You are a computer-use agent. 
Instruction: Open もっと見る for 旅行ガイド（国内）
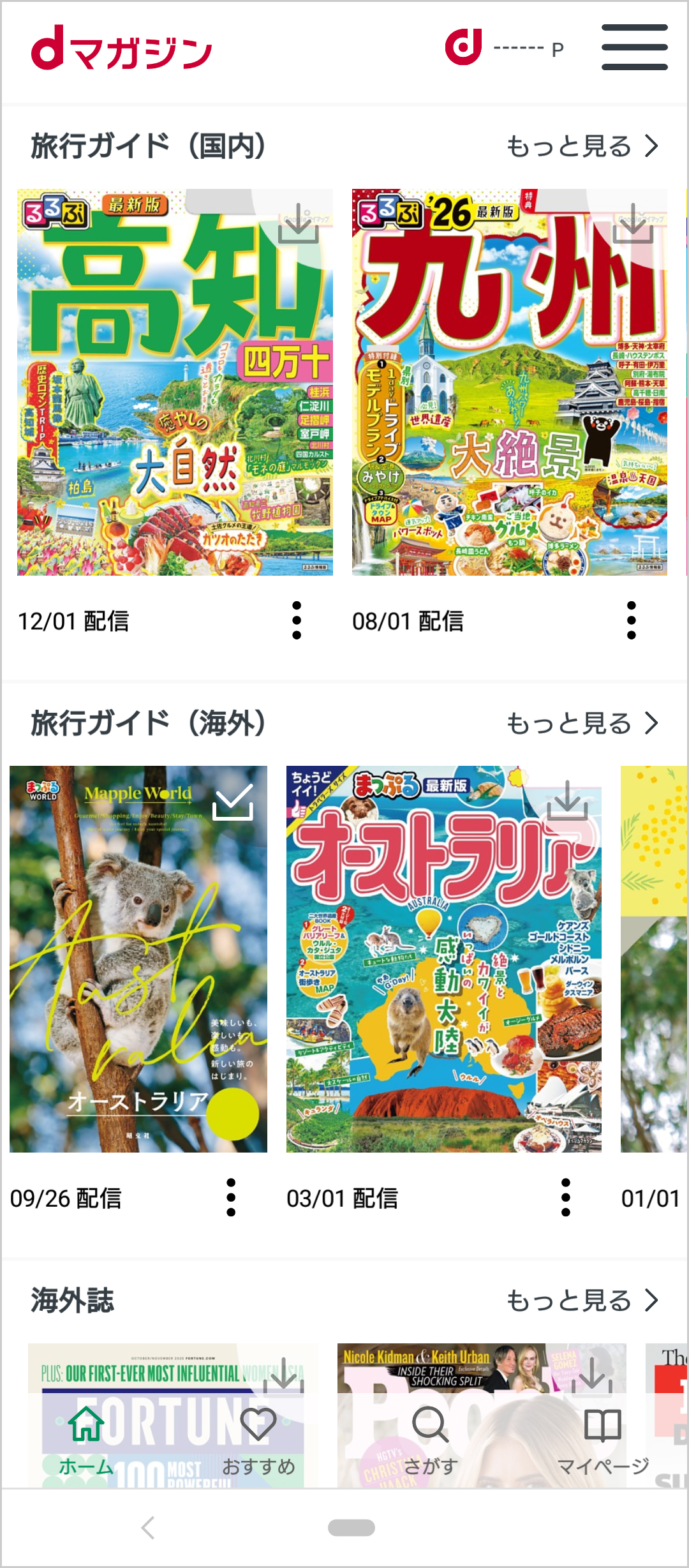click(x=582, y=146)
